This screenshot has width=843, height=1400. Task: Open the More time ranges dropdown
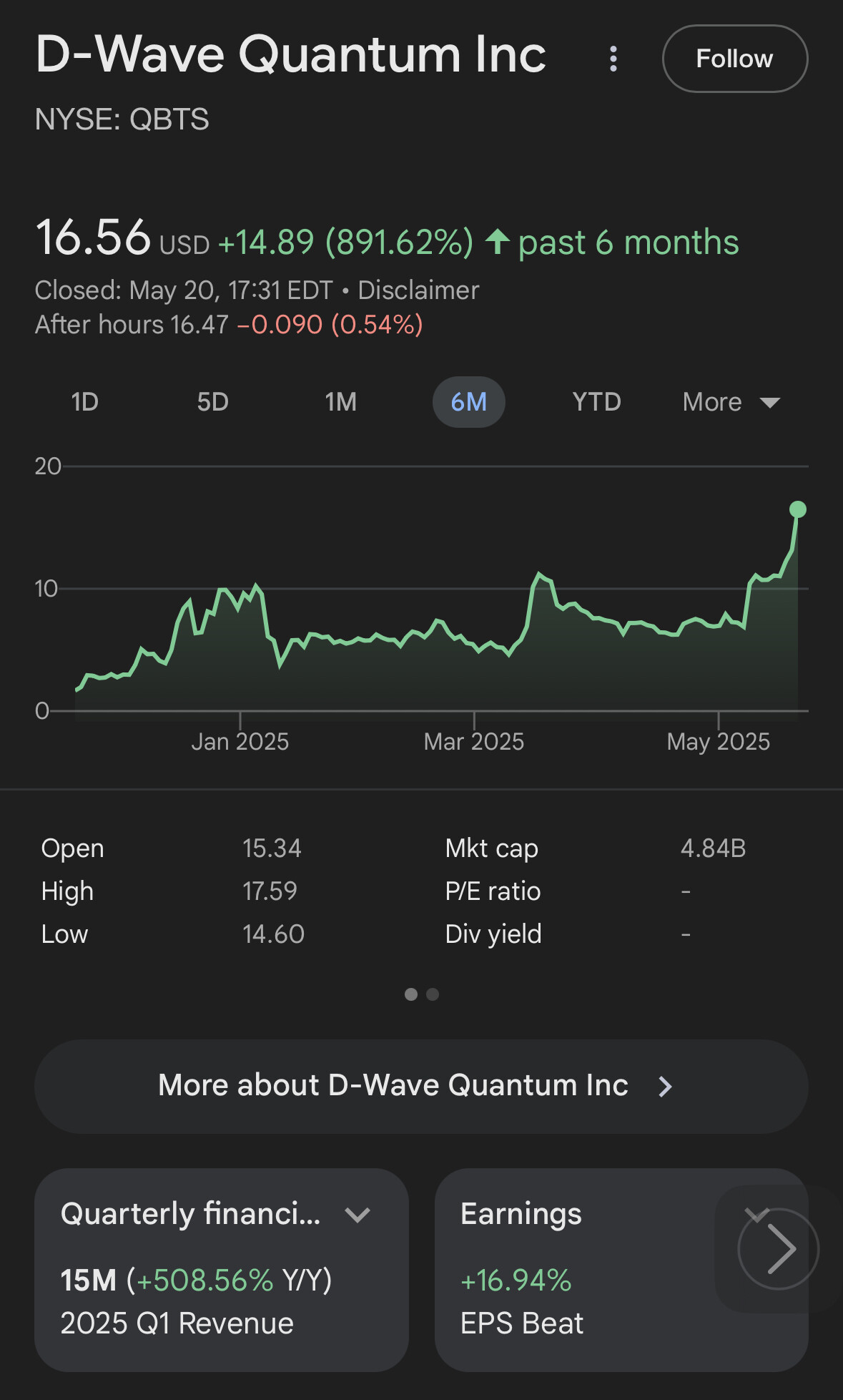[x=731, y=402]
